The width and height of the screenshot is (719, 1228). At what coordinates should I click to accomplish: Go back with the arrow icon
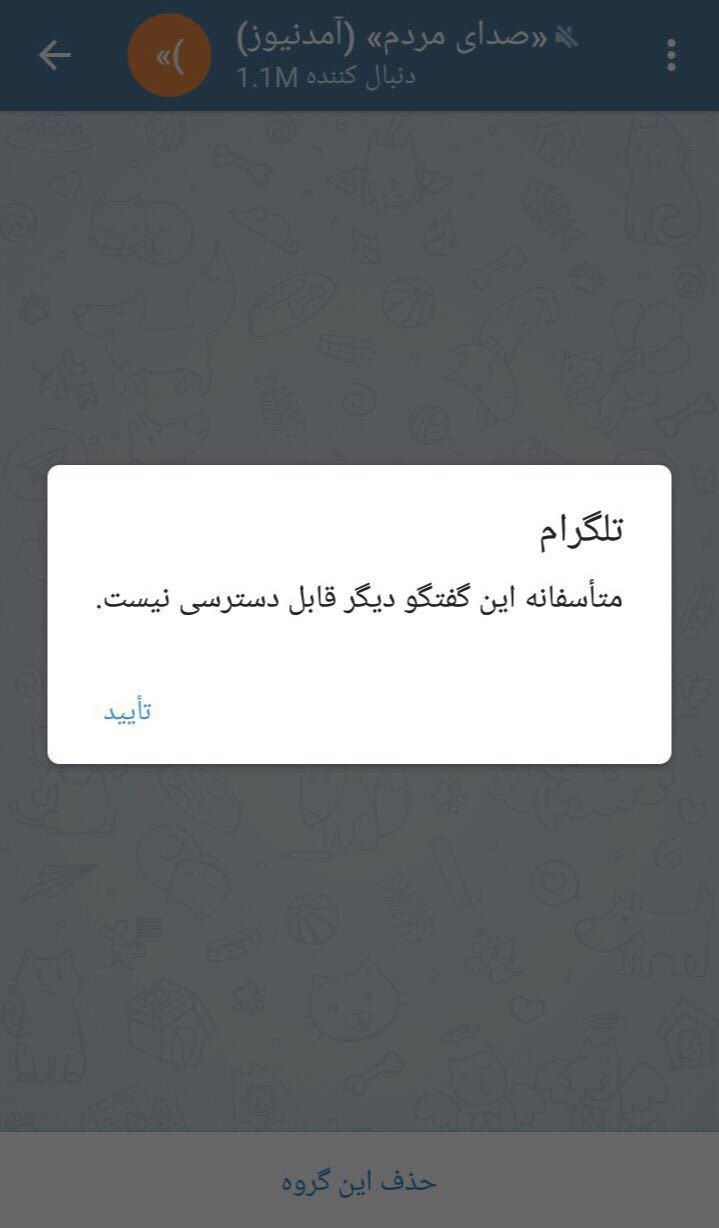click(54, 55)
